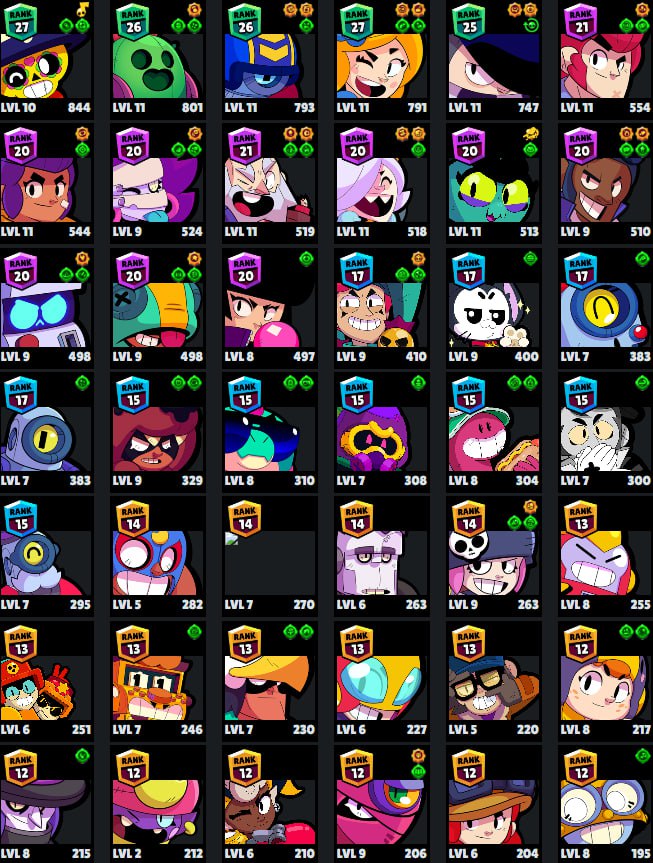Open the brawler card with 844 trophies

(46, 59)
